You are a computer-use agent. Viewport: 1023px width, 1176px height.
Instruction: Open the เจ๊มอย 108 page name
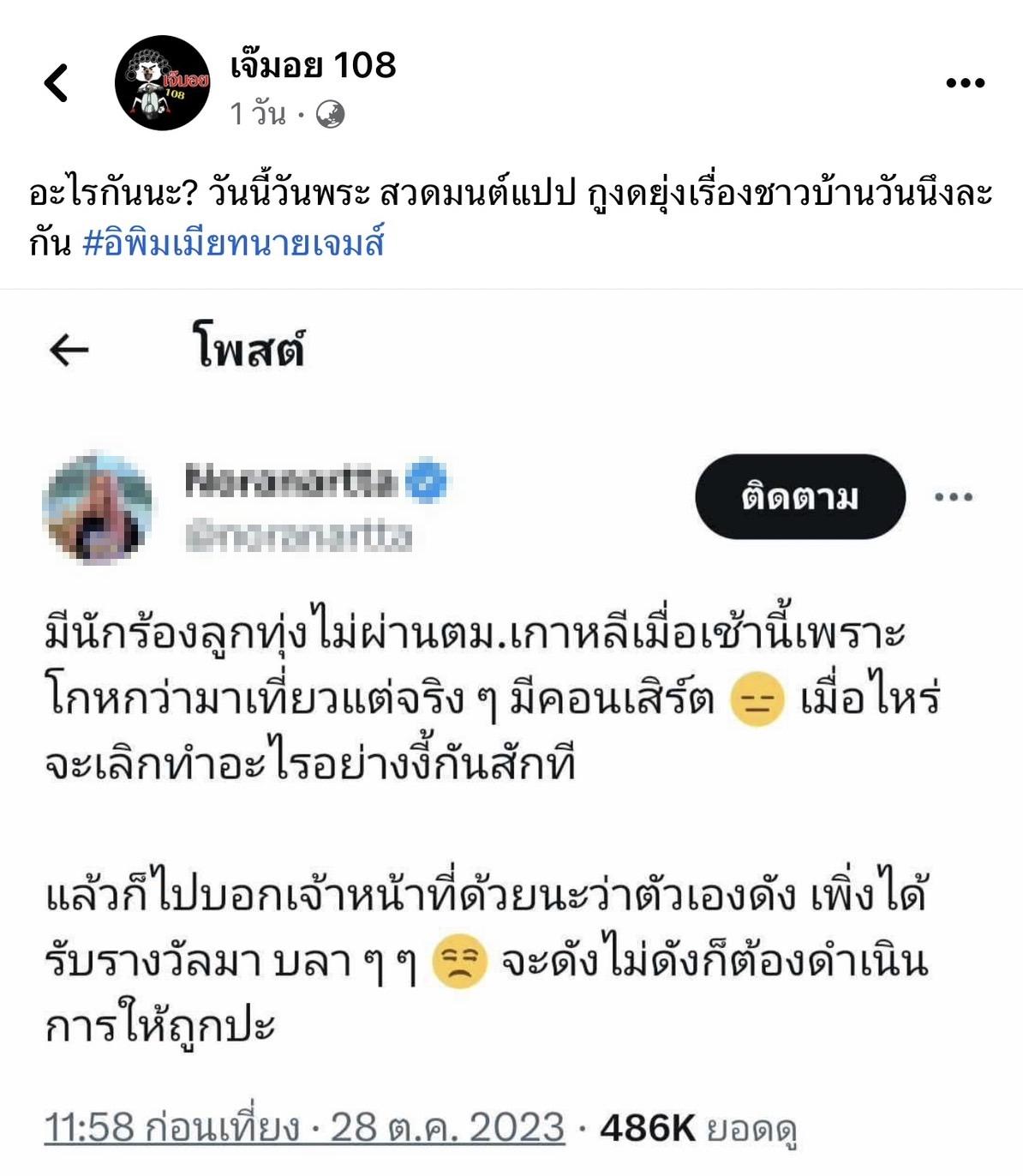(x=313, y=65)
